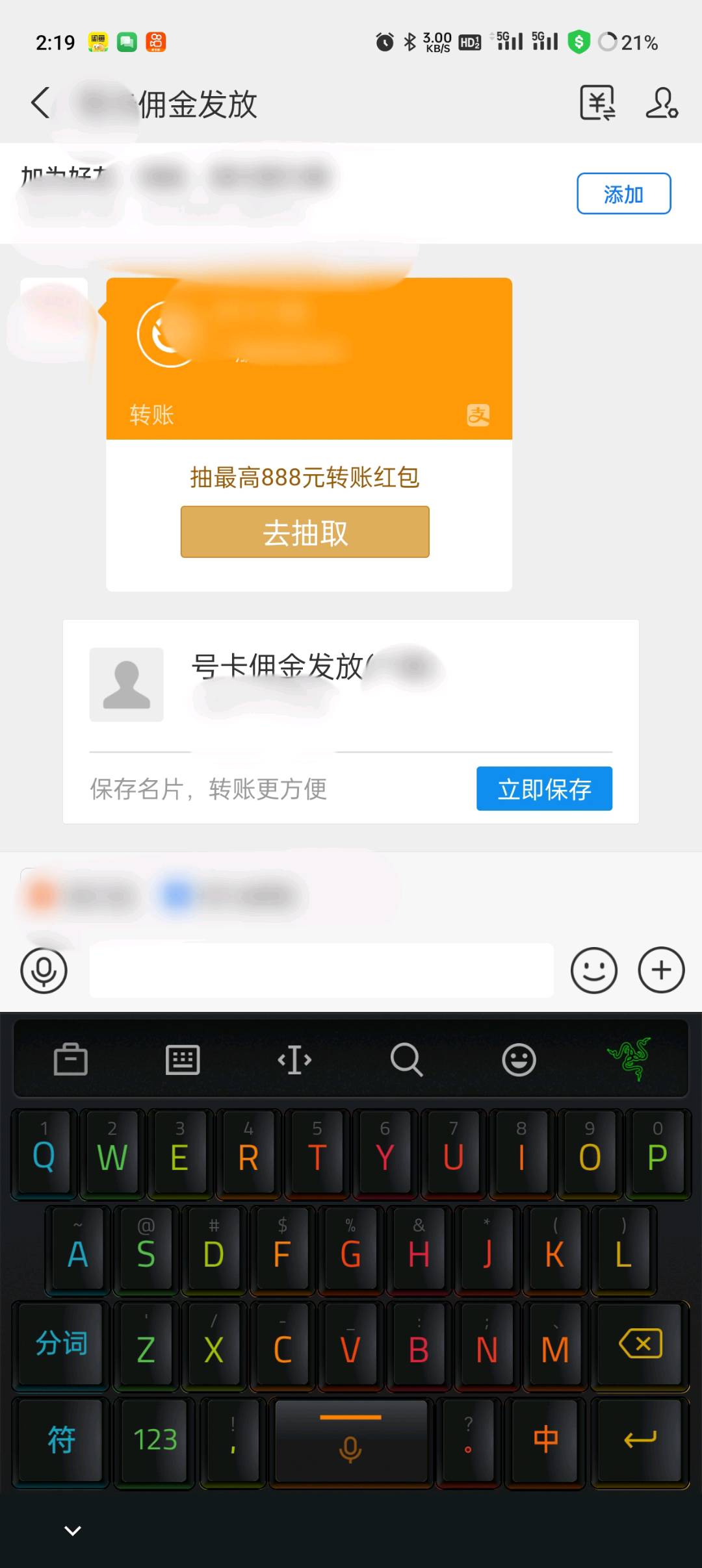This screenshot has width=702, height=1568.
Task: Open the orange 转账 transfer card
Action: point(309,359)
